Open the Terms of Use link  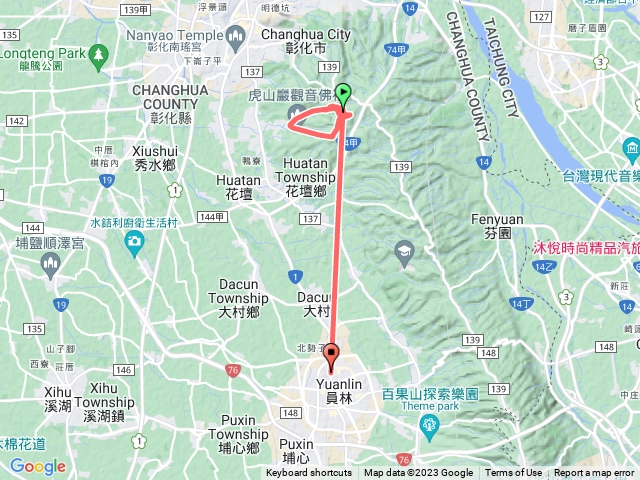[x=513, y=473]
